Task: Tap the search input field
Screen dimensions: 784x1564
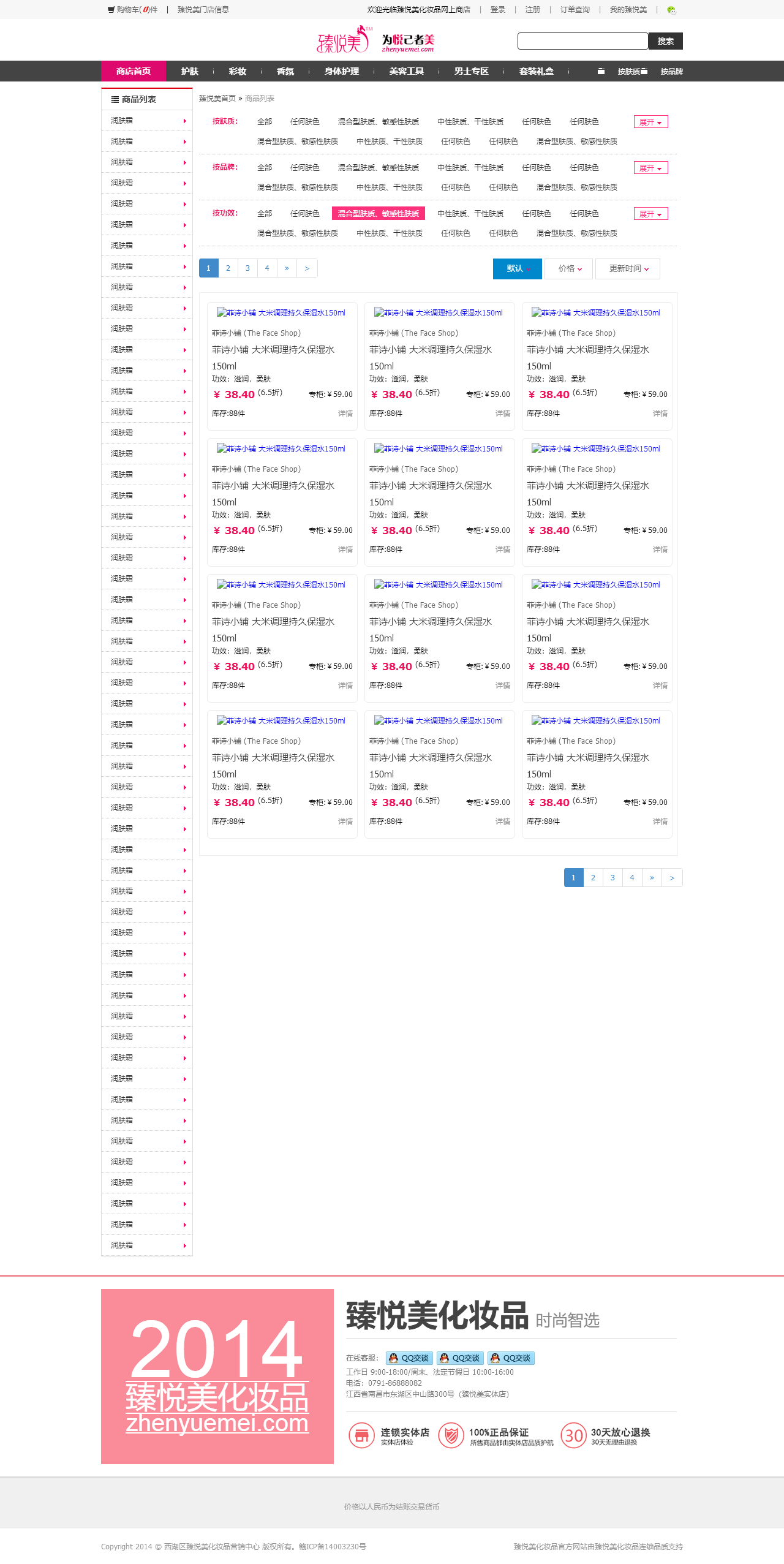Action: click(582, 41)
